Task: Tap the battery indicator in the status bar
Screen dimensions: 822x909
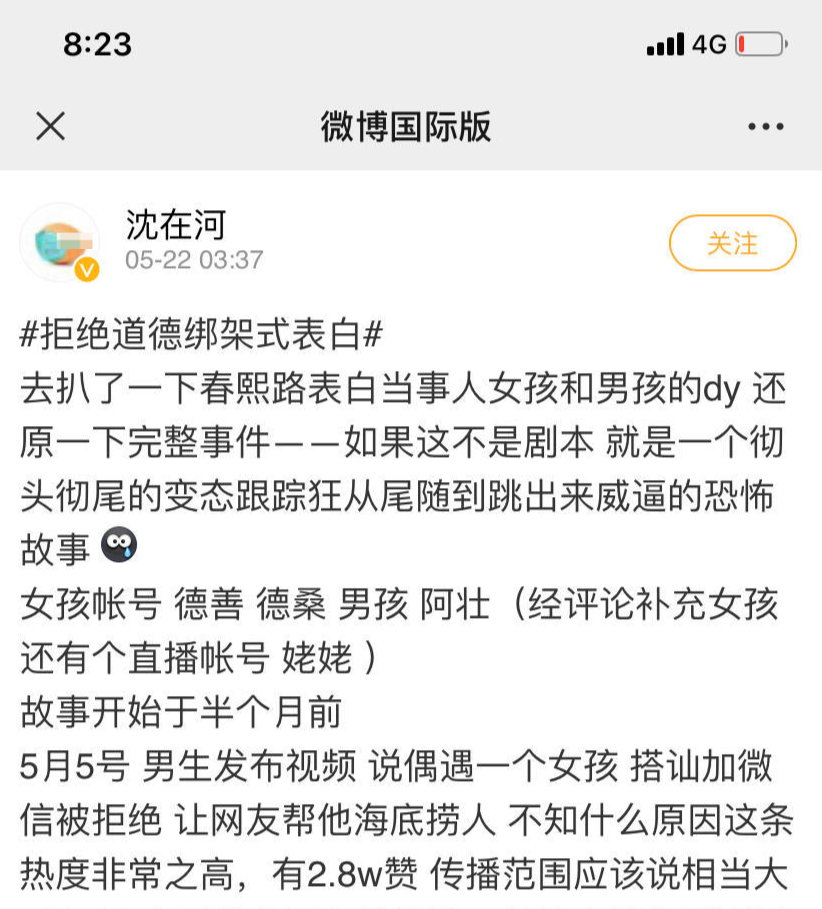Action: [x=757, y=43]
